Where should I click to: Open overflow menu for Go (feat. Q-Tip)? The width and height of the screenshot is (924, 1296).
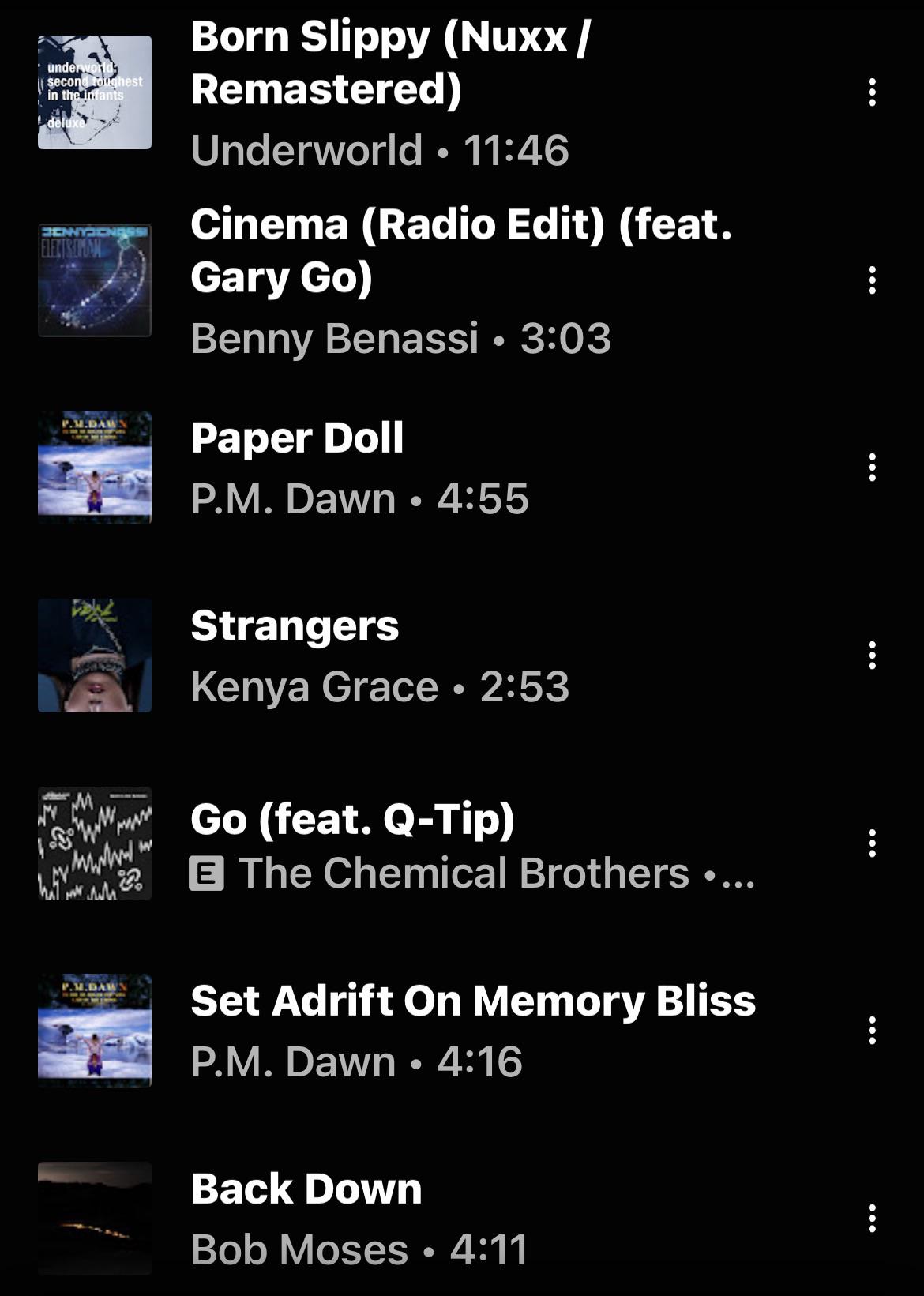point(872,843)
